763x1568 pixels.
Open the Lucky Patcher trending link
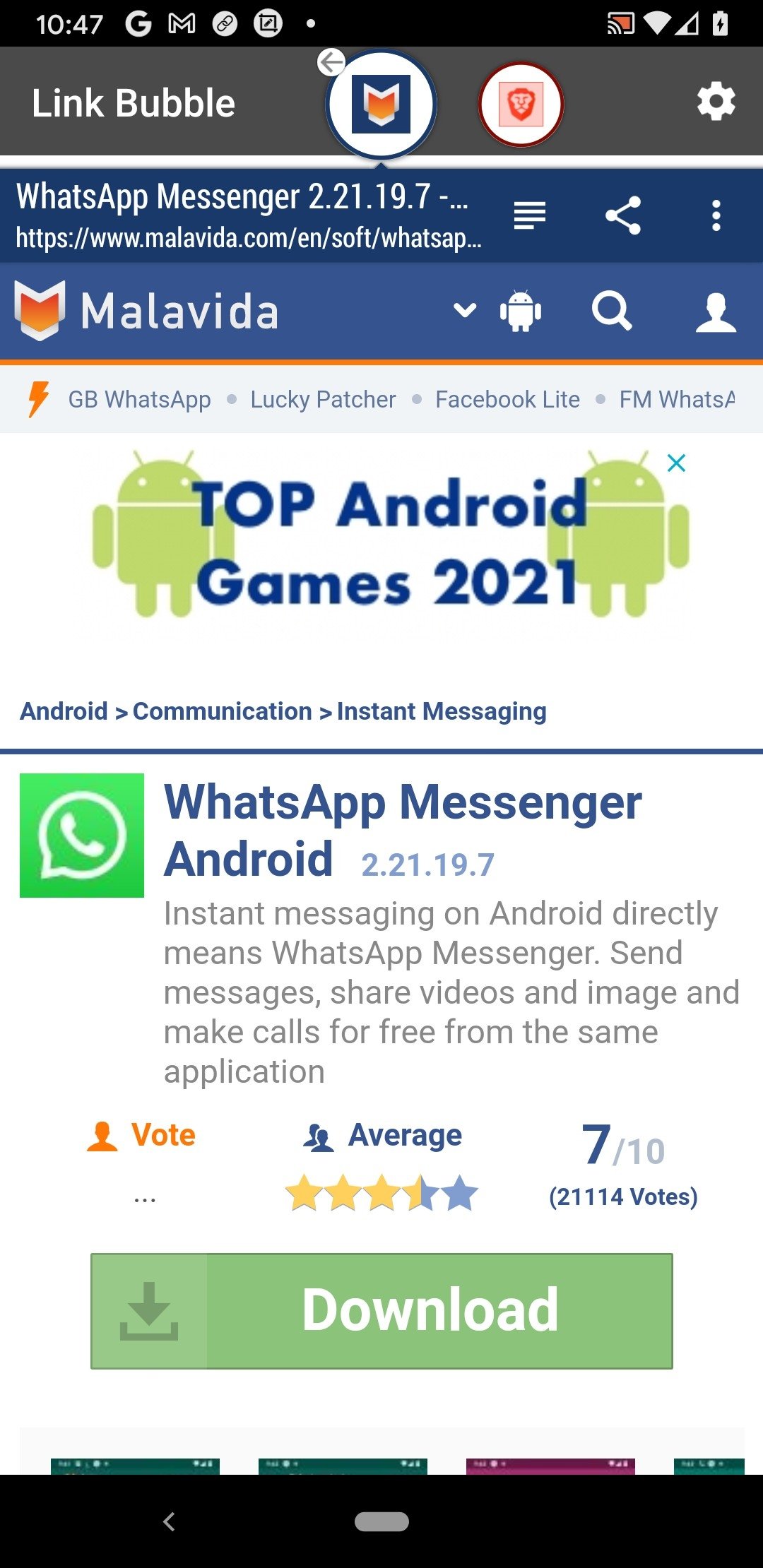[323, 400]
